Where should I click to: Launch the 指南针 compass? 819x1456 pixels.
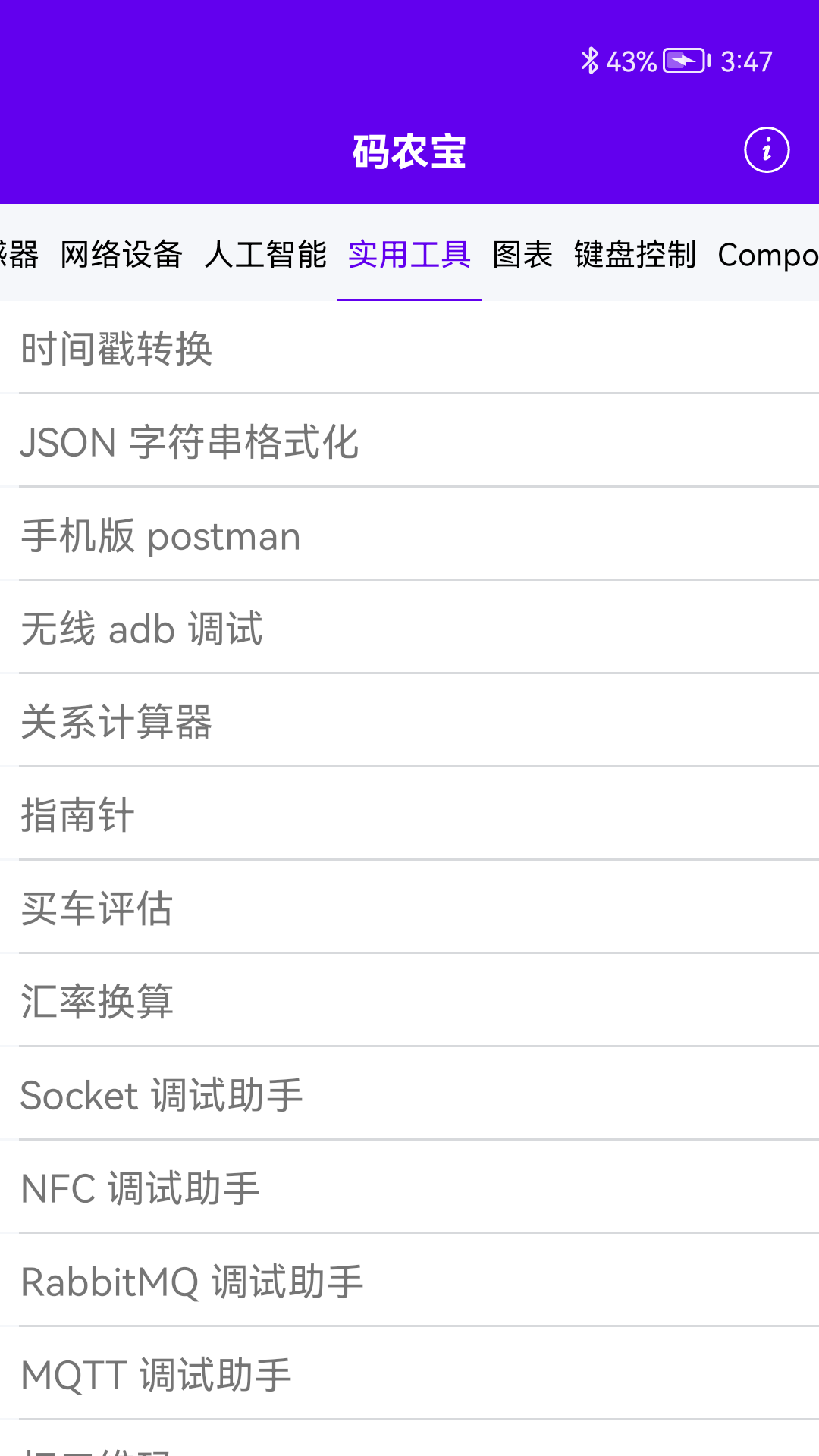409,814
